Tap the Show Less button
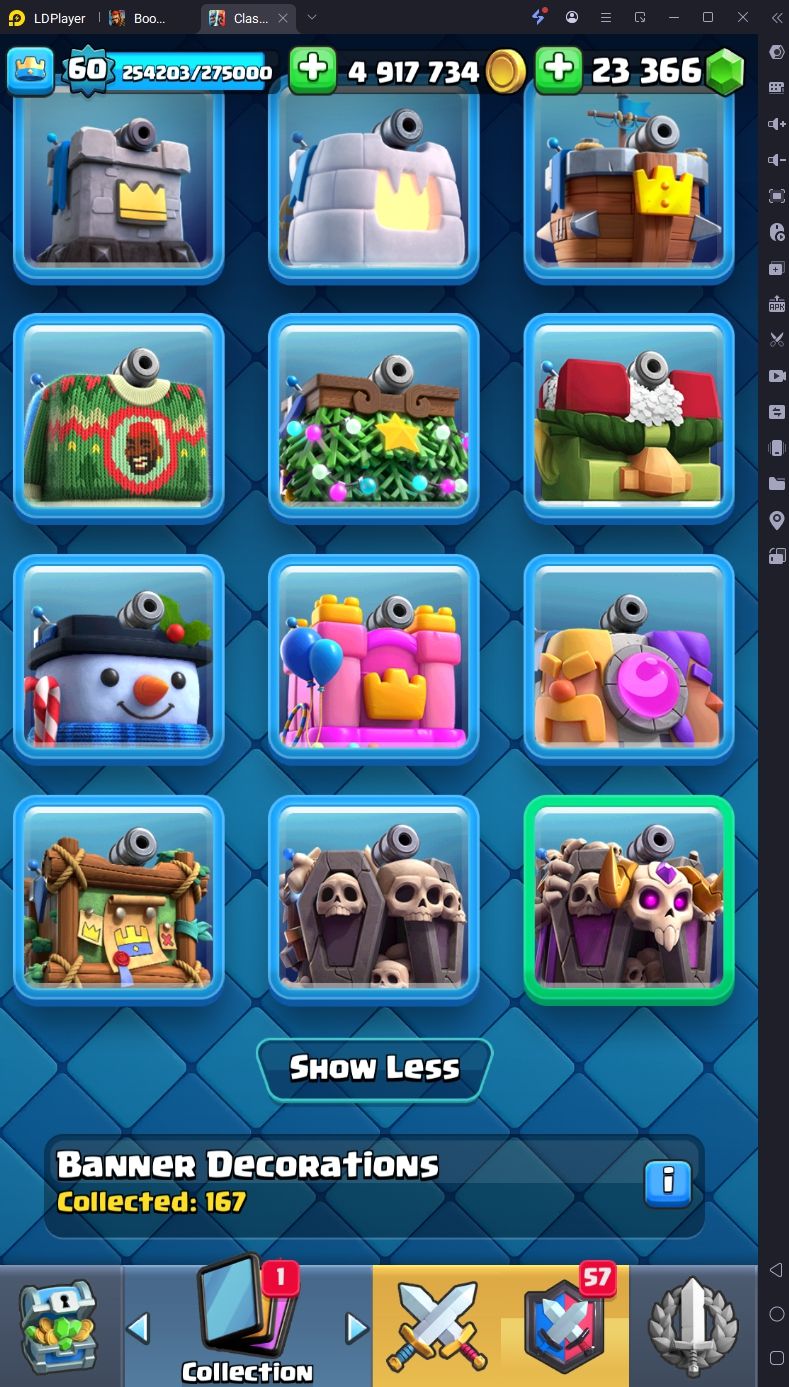 (x=374, y=1068)
